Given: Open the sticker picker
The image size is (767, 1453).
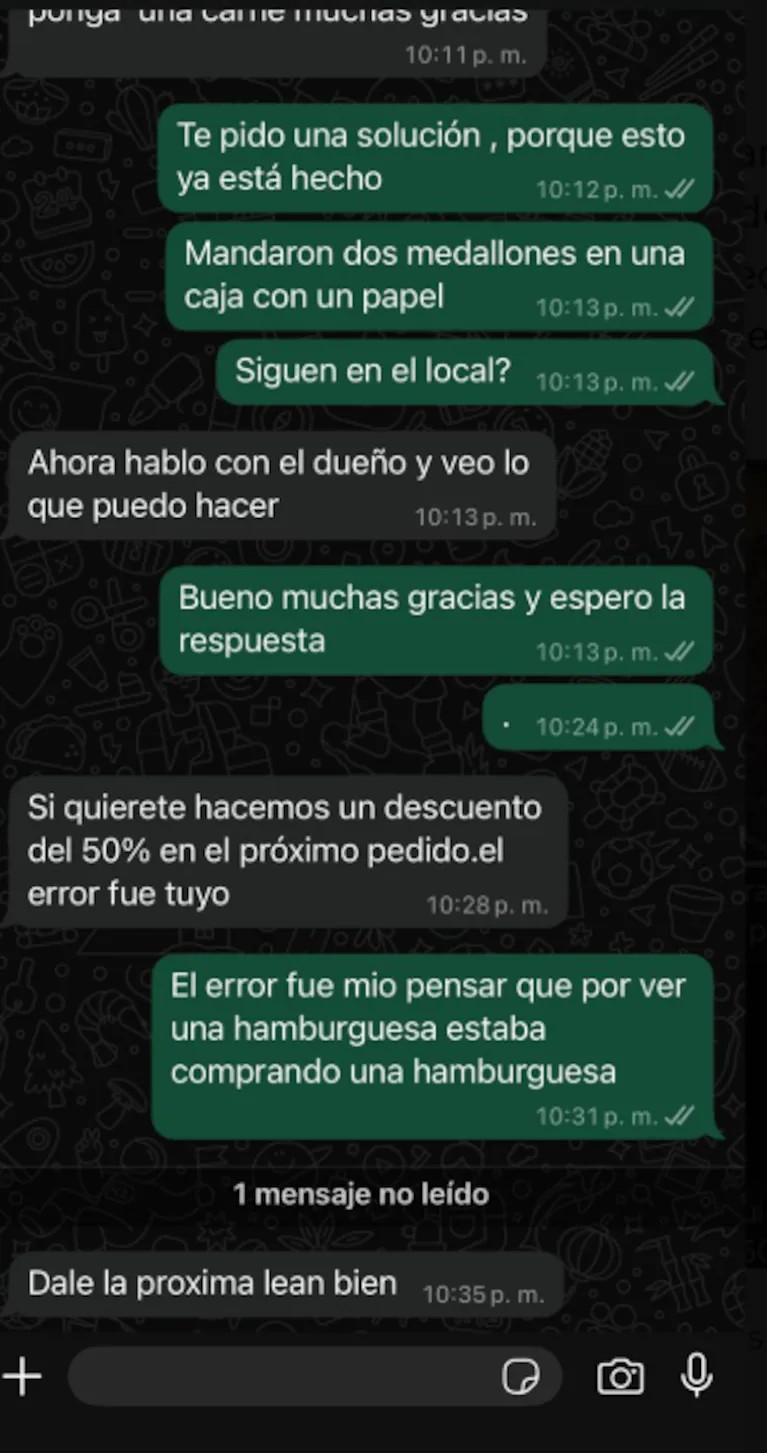Looking at the screenshot, I should (520, 1377).
